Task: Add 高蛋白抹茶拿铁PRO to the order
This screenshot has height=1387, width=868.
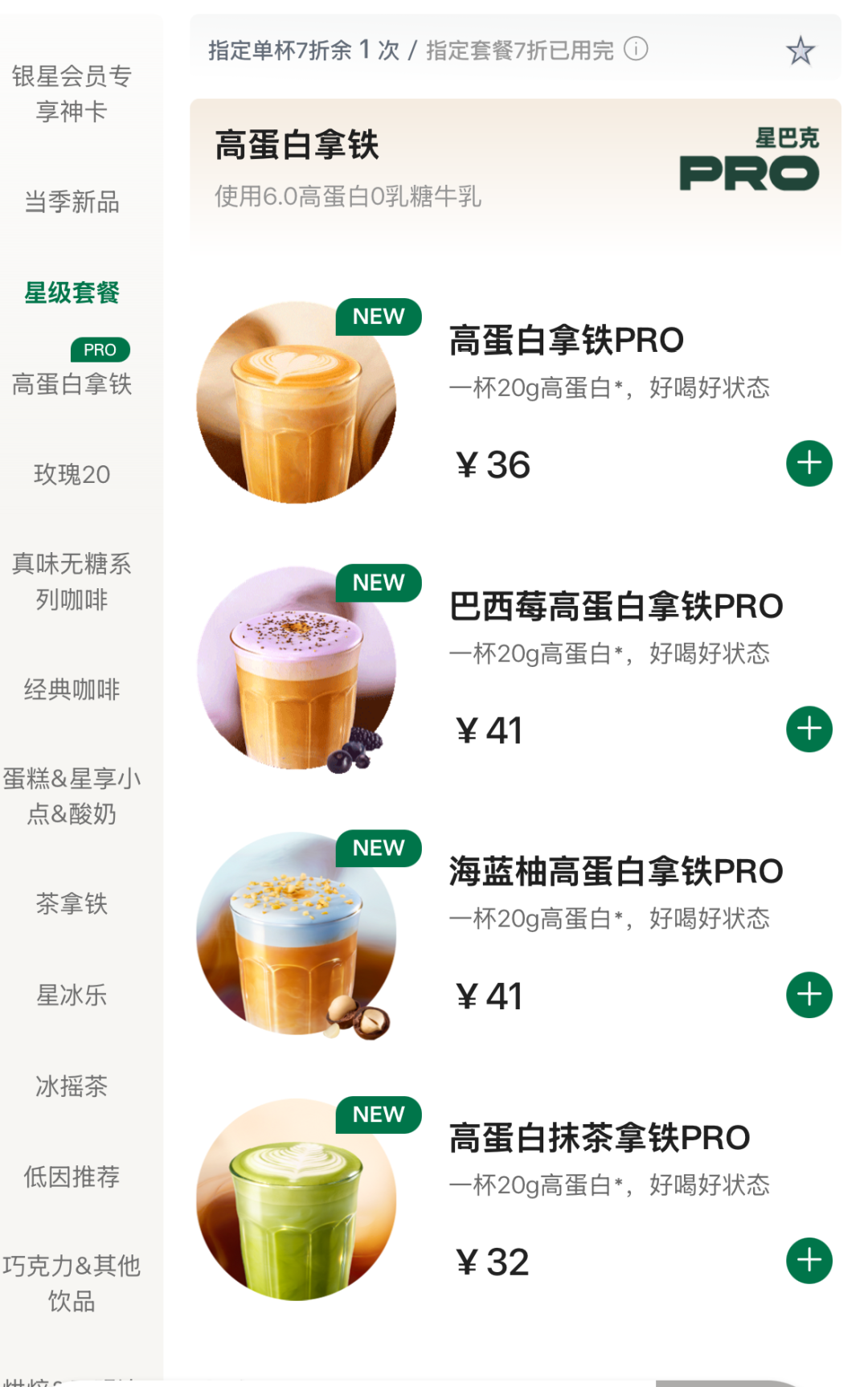Action: point(809,1261)
